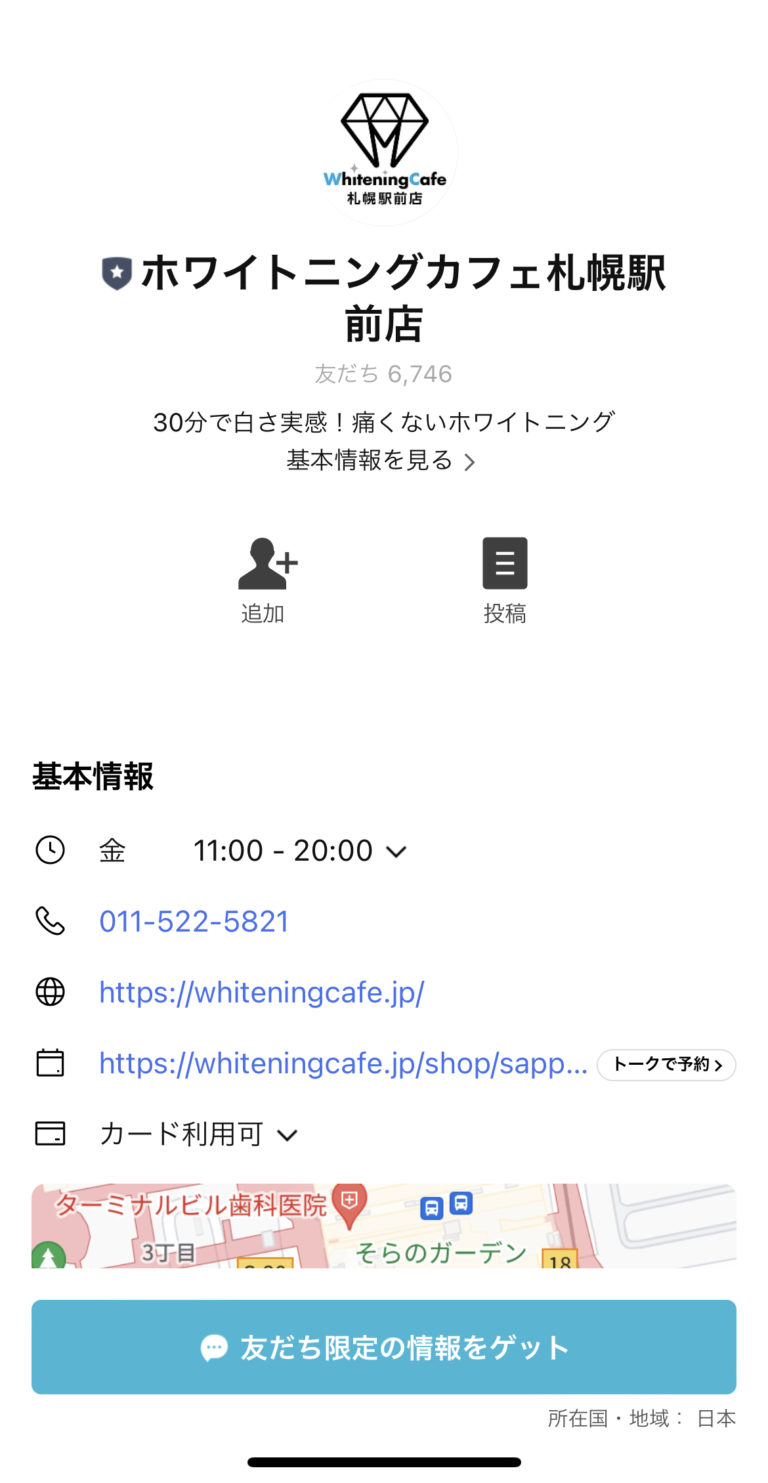The image size is (768, 1483).
Task: Tap the verified badge shield icon
Action: coord(117,271)
